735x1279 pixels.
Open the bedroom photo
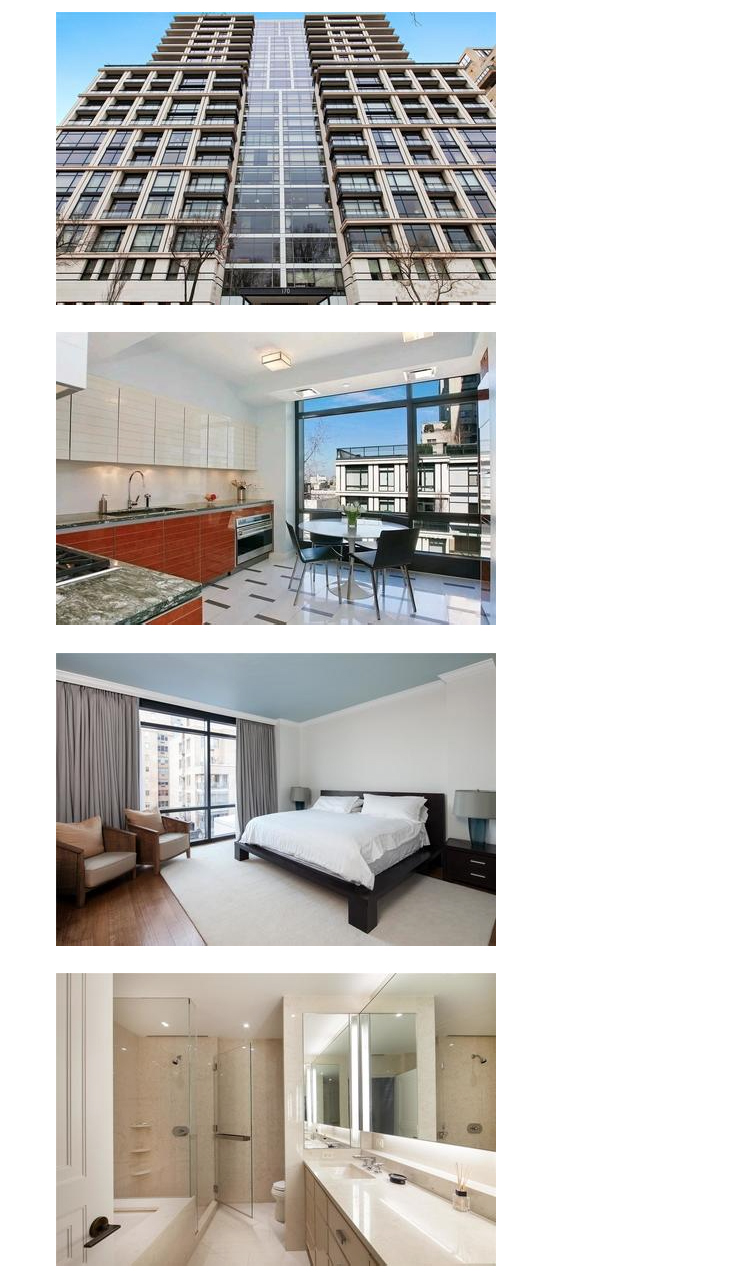(x=276, y=799)
